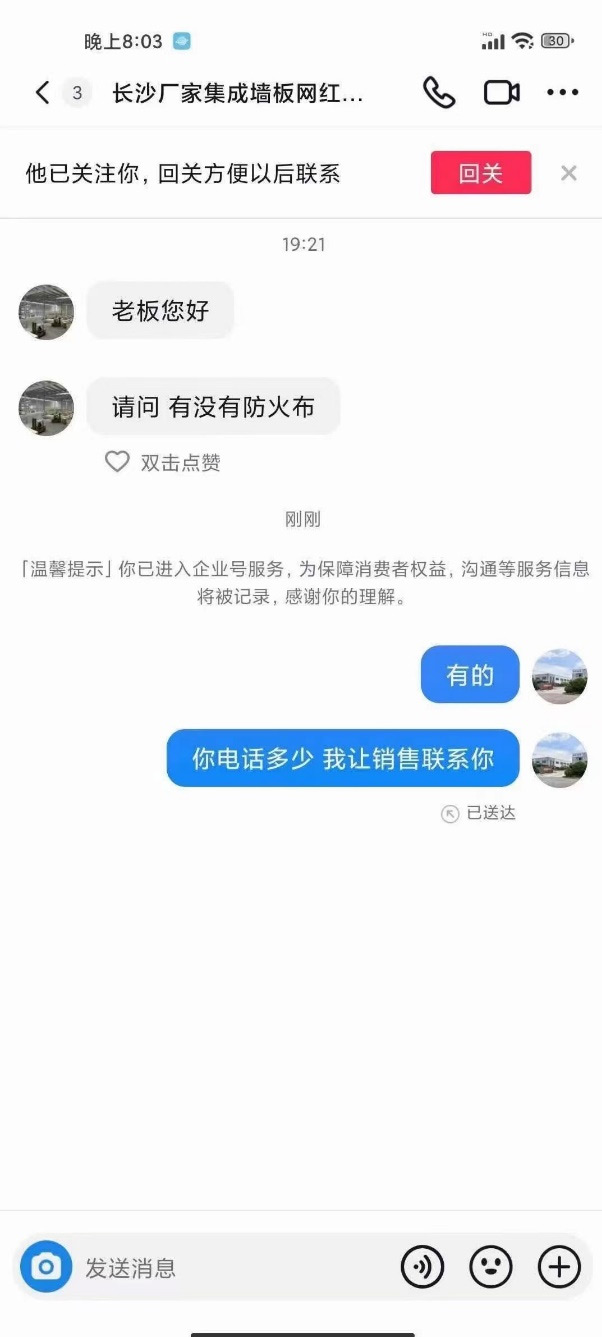Open the emoji picker
602x1337 pixels.
click(490, 1268)
